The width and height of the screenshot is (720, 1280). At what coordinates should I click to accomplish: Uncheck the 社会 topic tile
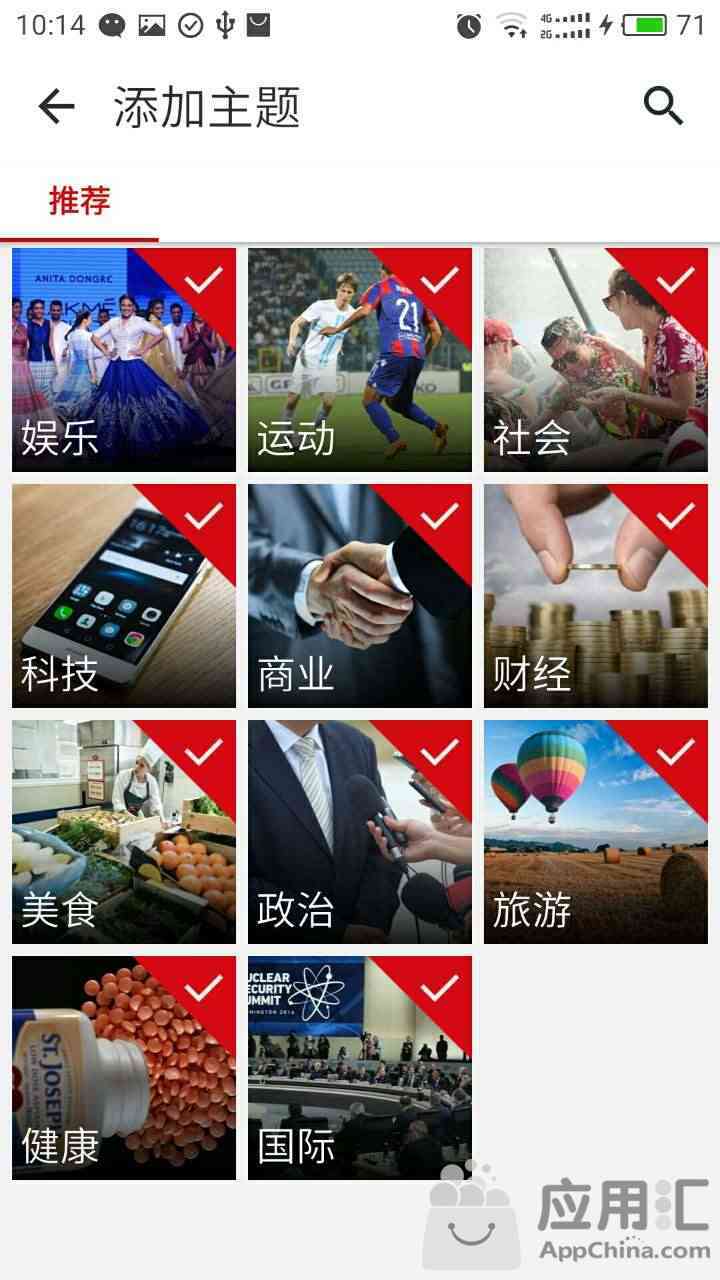tap(596, 360)
